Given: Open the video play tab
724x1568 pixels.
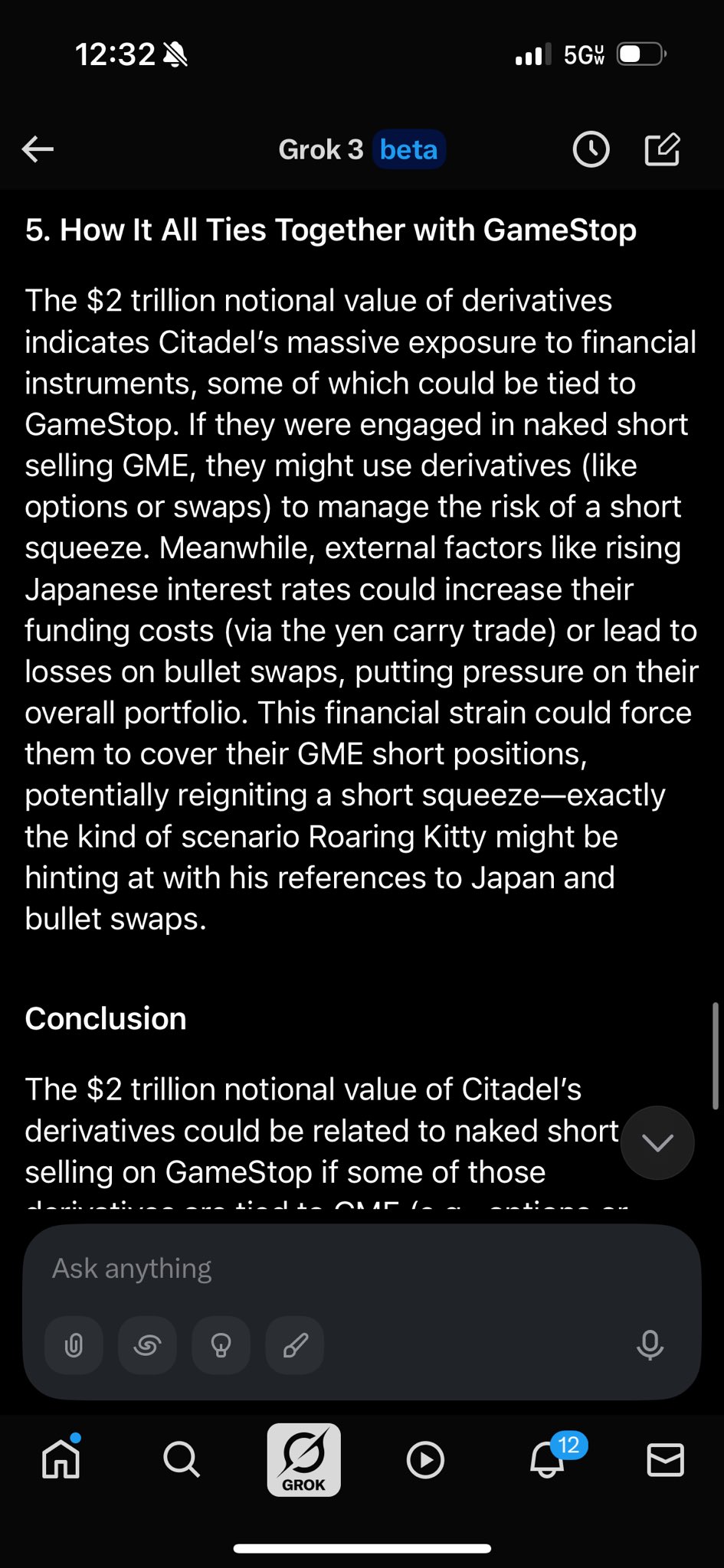Looking at the screenshot, I should point(425,1459).
